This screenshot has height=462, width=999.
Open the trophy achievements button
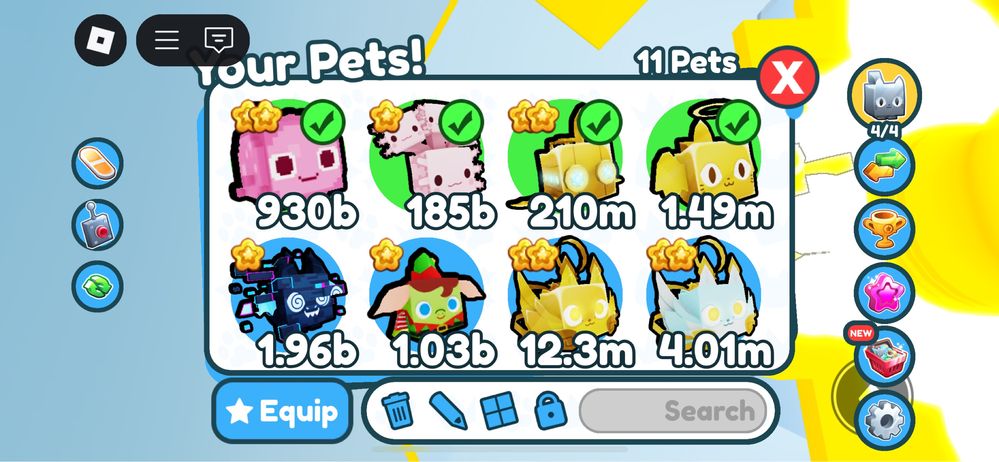click(x=883, y=226)
